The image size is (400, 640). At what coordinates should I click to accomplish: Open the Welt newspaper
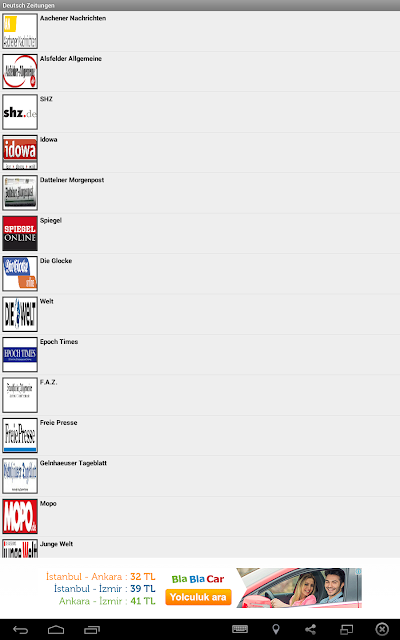pyautogui.click(x=200, y=314)
